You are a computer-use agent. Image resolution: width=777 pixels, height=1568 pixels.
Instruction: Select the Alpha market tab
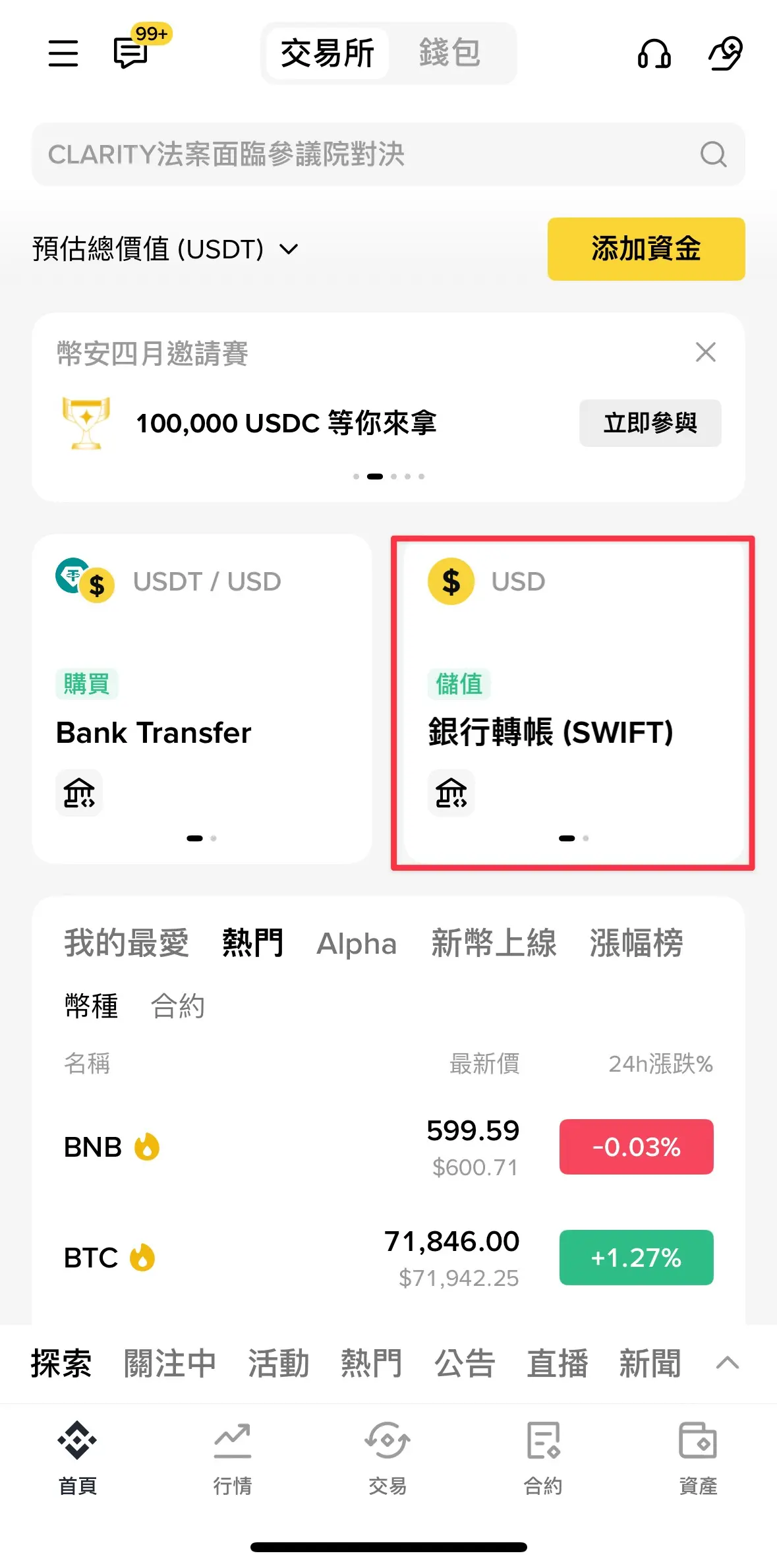357,943
